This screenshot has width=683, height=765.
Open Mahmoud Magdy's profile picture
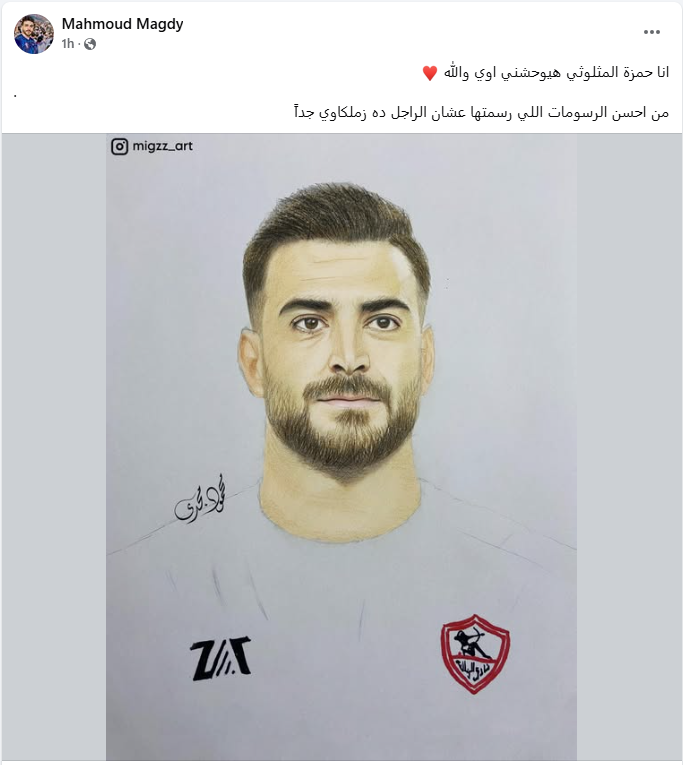click(x=33, y=33)
